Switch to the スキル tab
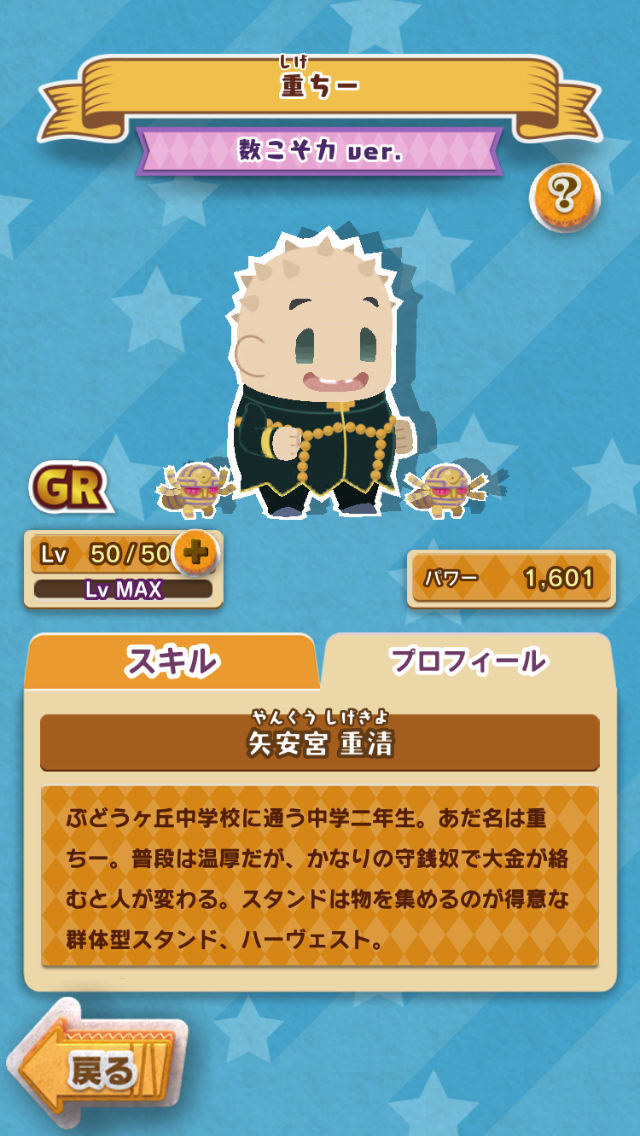This screenshot has height=1136, width=640. pyautogui.click(x=172, y=660)
